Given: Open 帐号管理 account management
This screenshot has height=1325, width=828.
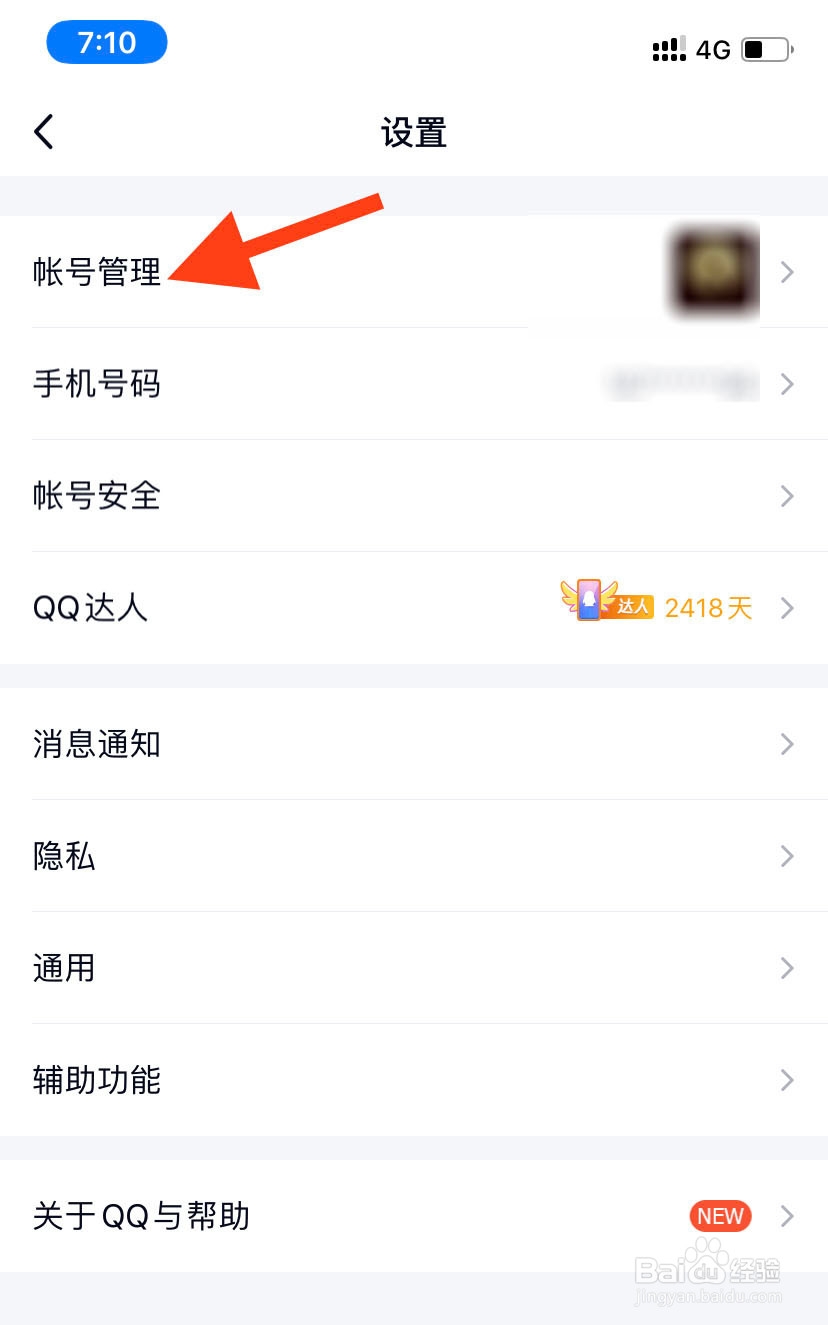Looking at the screenshot, I should click(98, 272).
